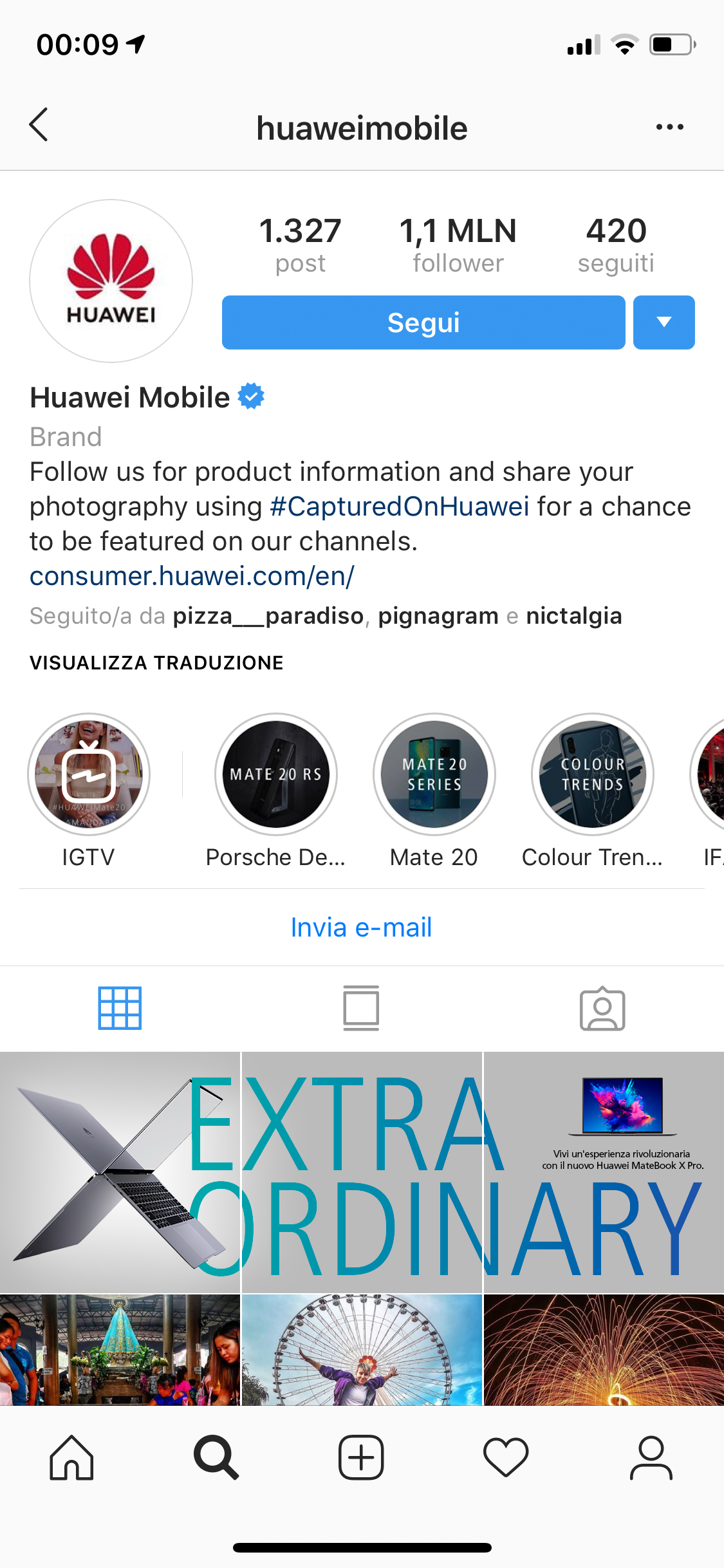Open Porsche Design story highlight

point(275,774)
